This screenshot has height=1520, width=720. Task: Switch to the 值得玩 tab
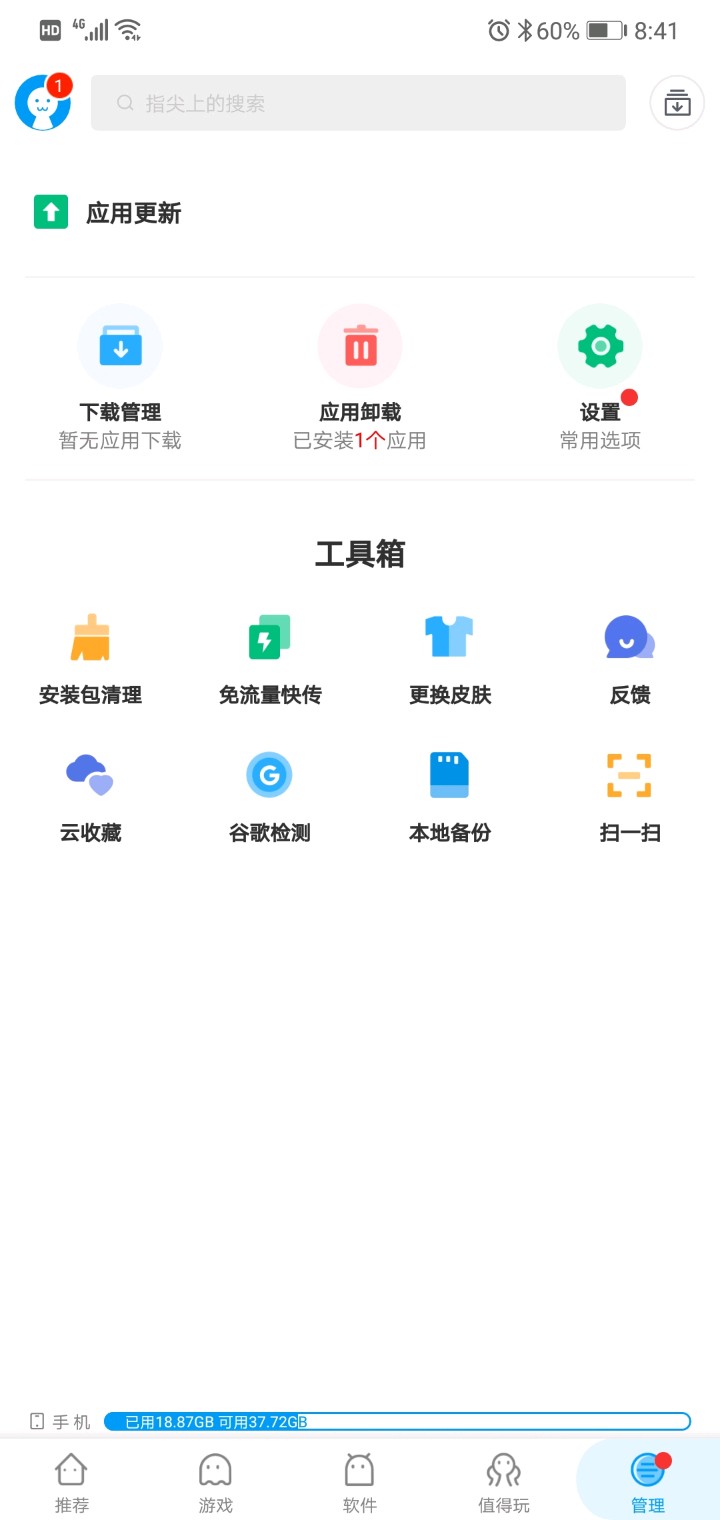click(504, 1481)
